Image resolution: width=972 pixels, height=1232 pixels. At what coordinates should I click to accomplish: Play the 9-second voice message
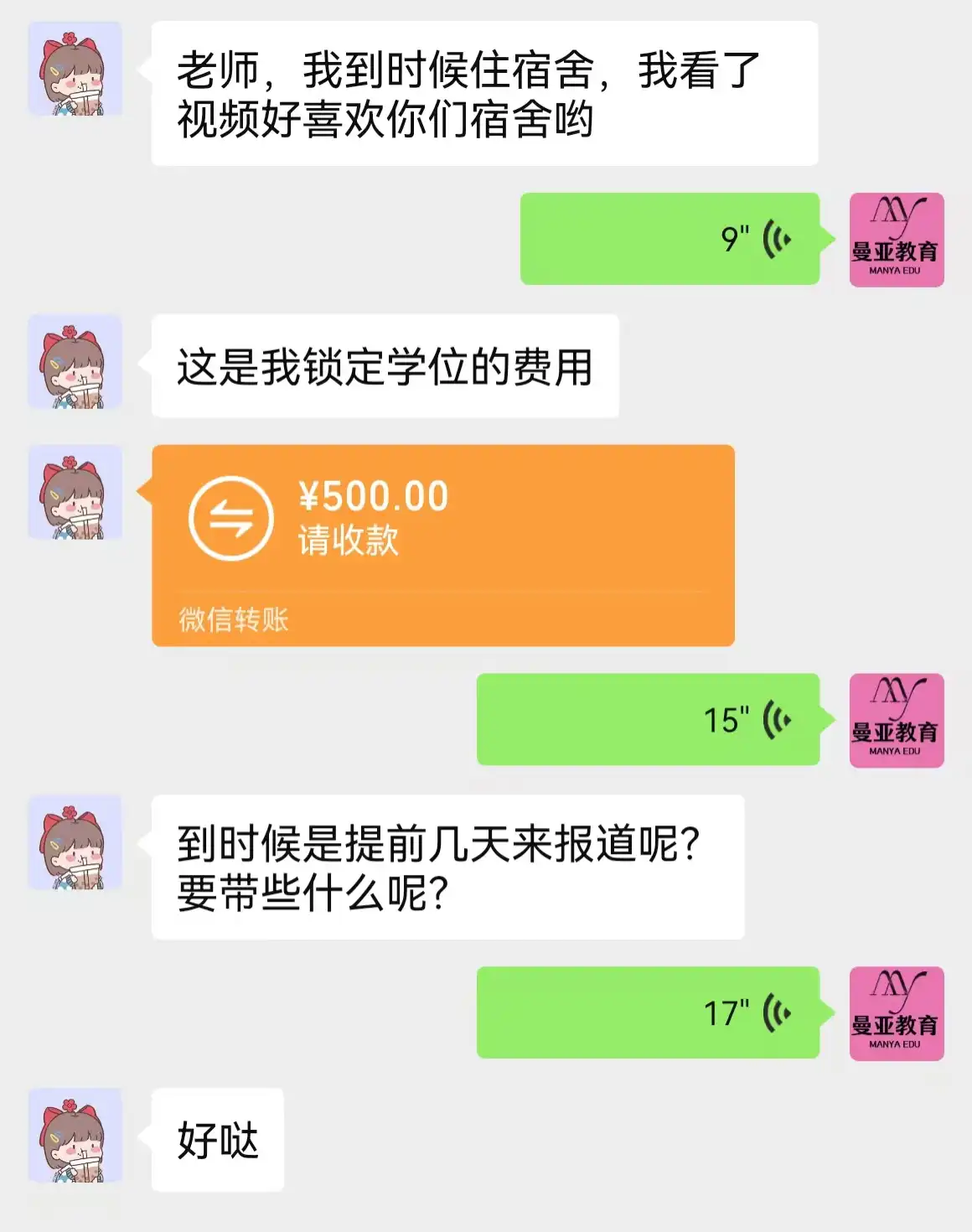(670, 239)
